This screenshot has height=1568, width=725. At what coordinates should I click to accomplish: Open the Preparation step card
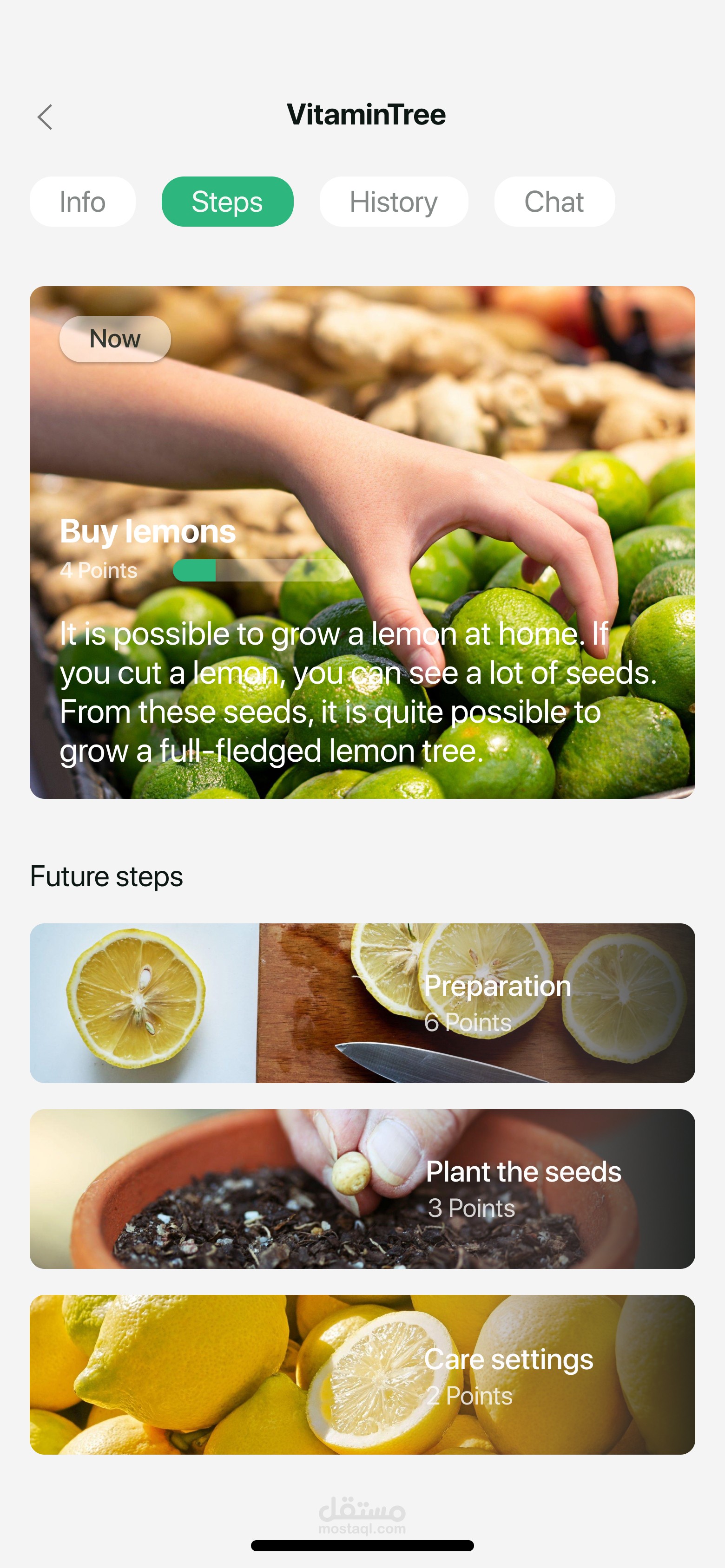point(362,1002)
